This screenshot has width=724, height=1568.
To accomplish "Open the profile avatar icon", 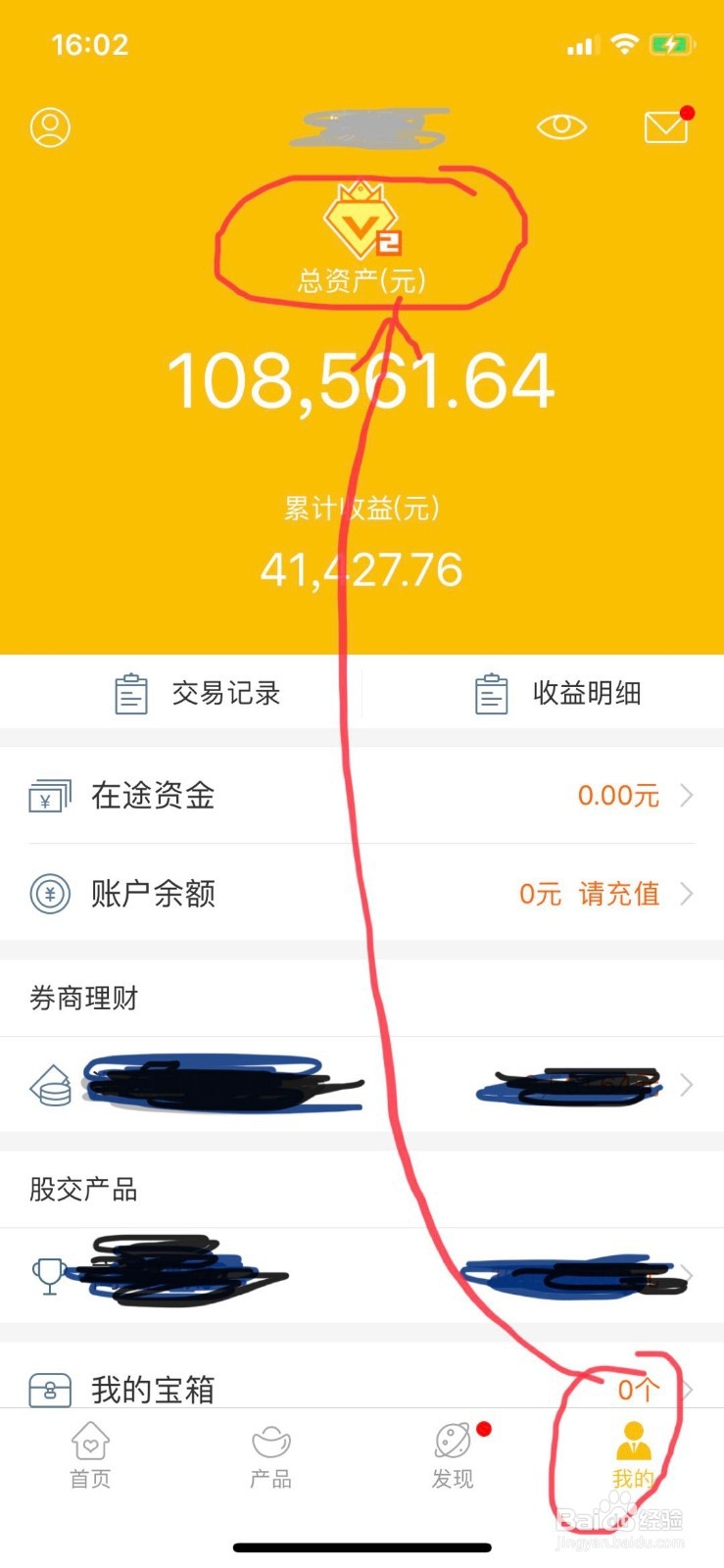I will click(x=50, y=127).
